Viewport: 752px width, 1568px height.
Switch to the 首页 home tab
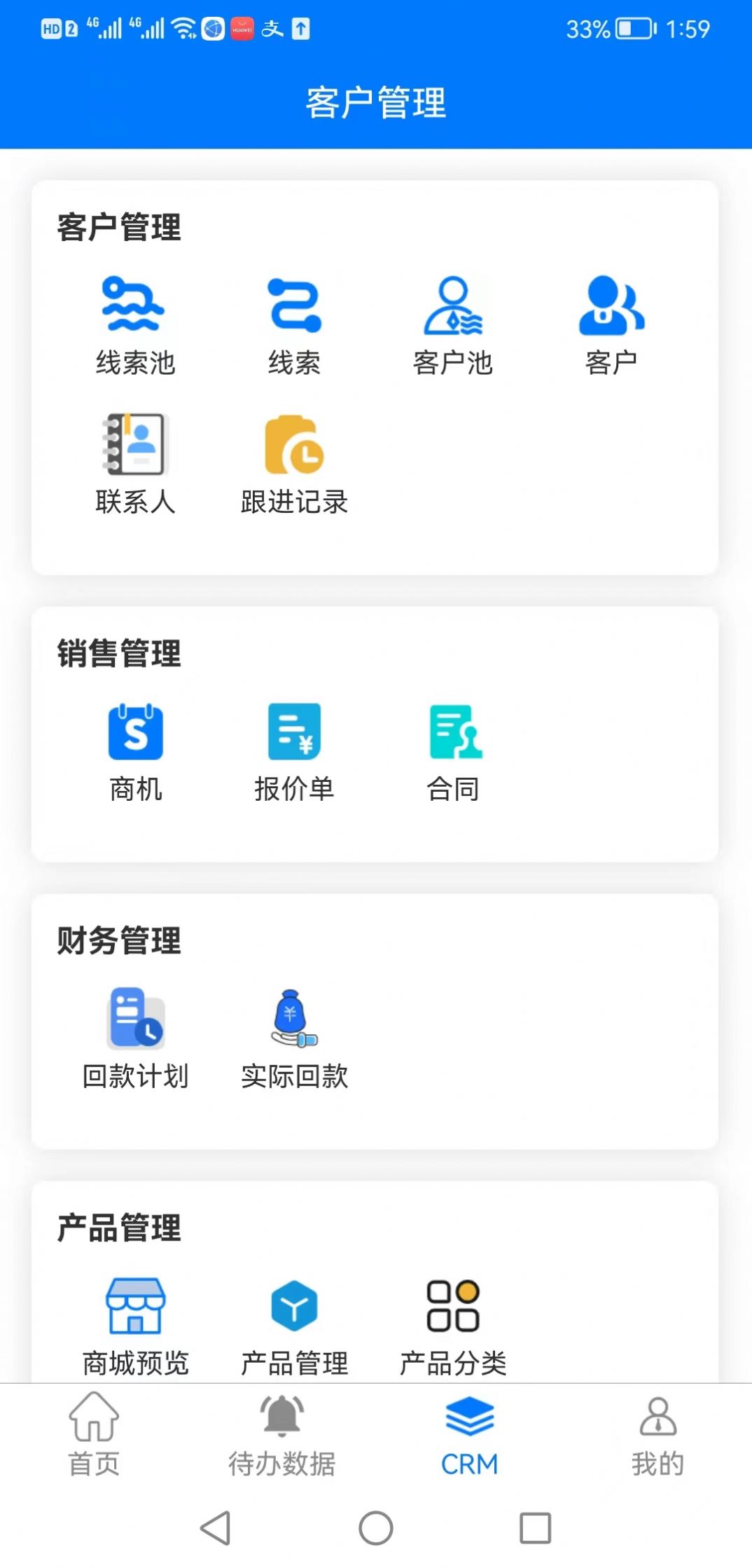click(94, 1435)
